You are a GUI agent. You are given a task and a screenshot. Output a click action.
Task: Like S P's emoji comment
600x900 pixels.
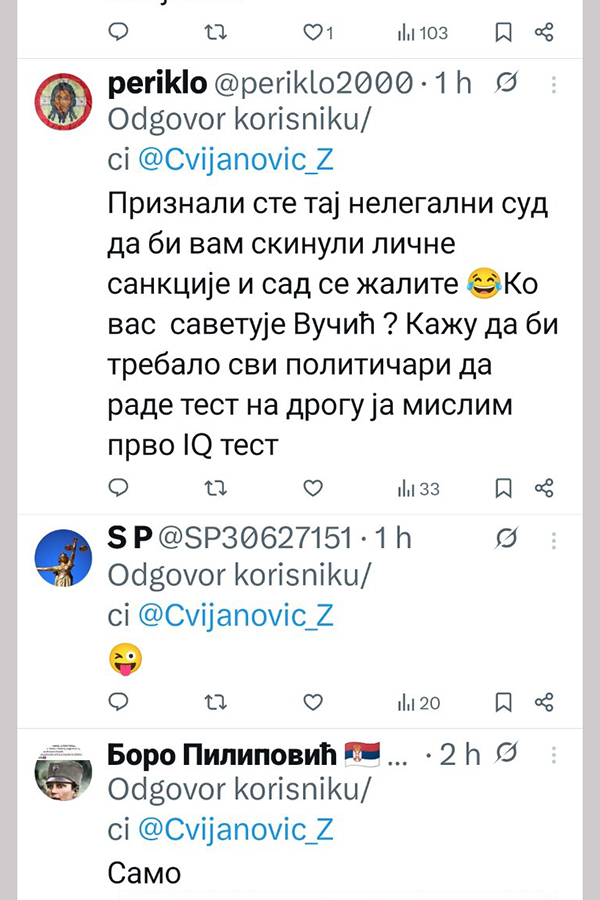coord(313,702)
